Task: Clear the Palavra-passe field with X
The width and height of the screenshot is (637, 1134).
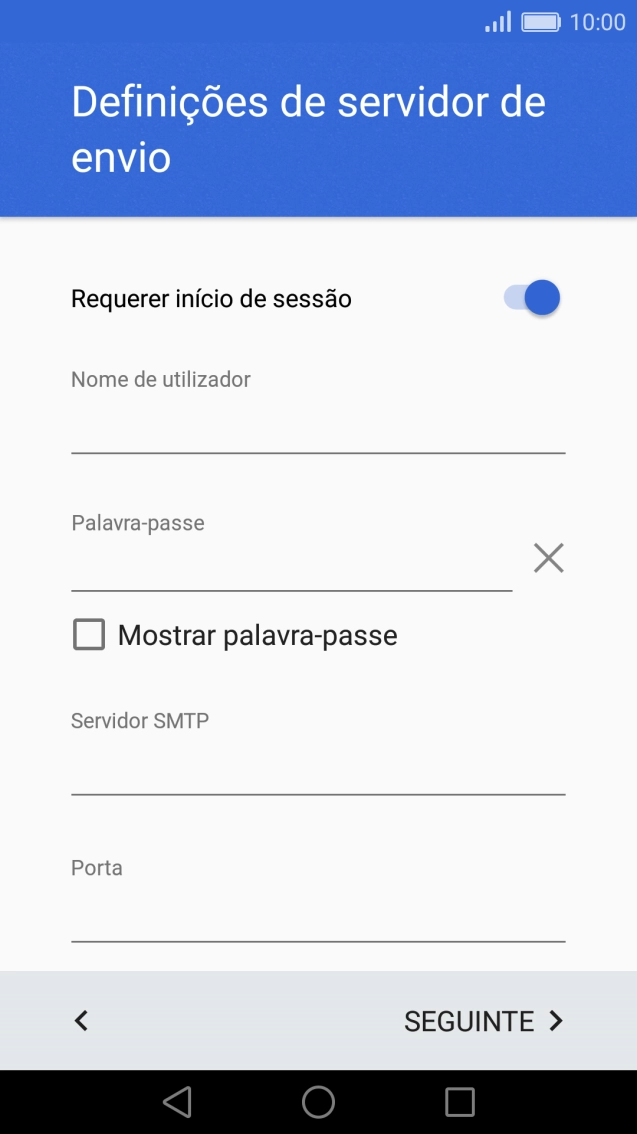Action: [548, 558]
